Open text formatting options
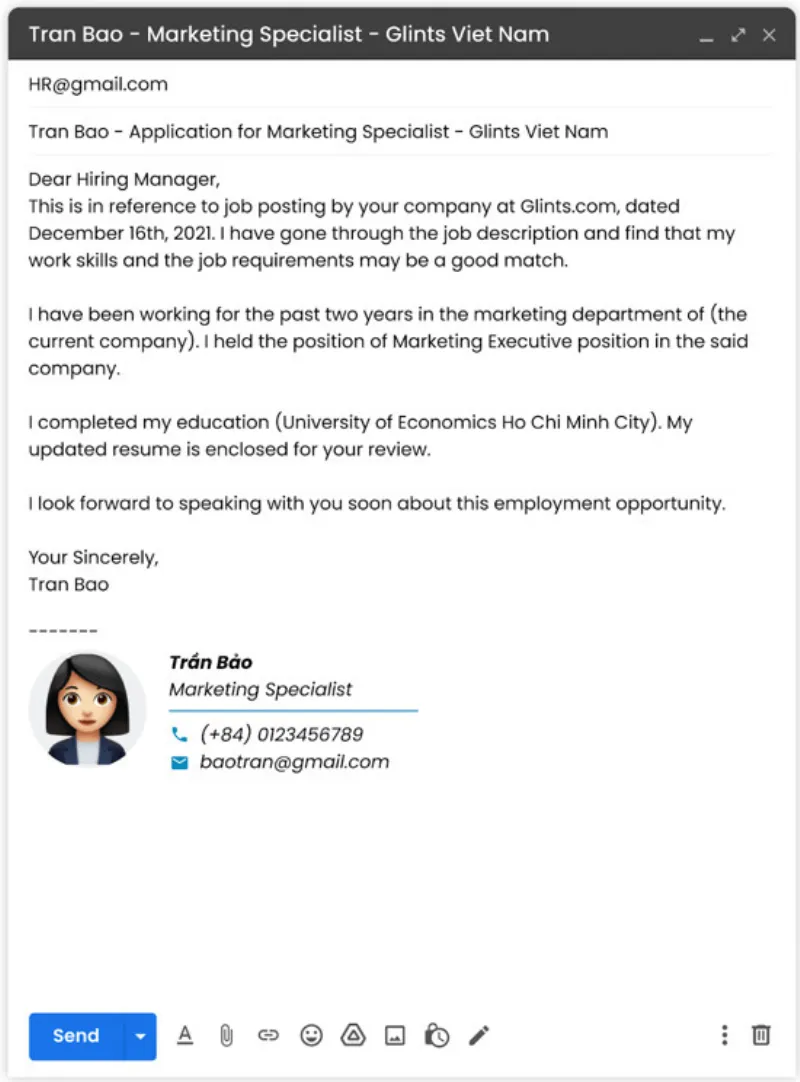The height and width of the screenshot is (1082, 800). tap(185, 1036)
